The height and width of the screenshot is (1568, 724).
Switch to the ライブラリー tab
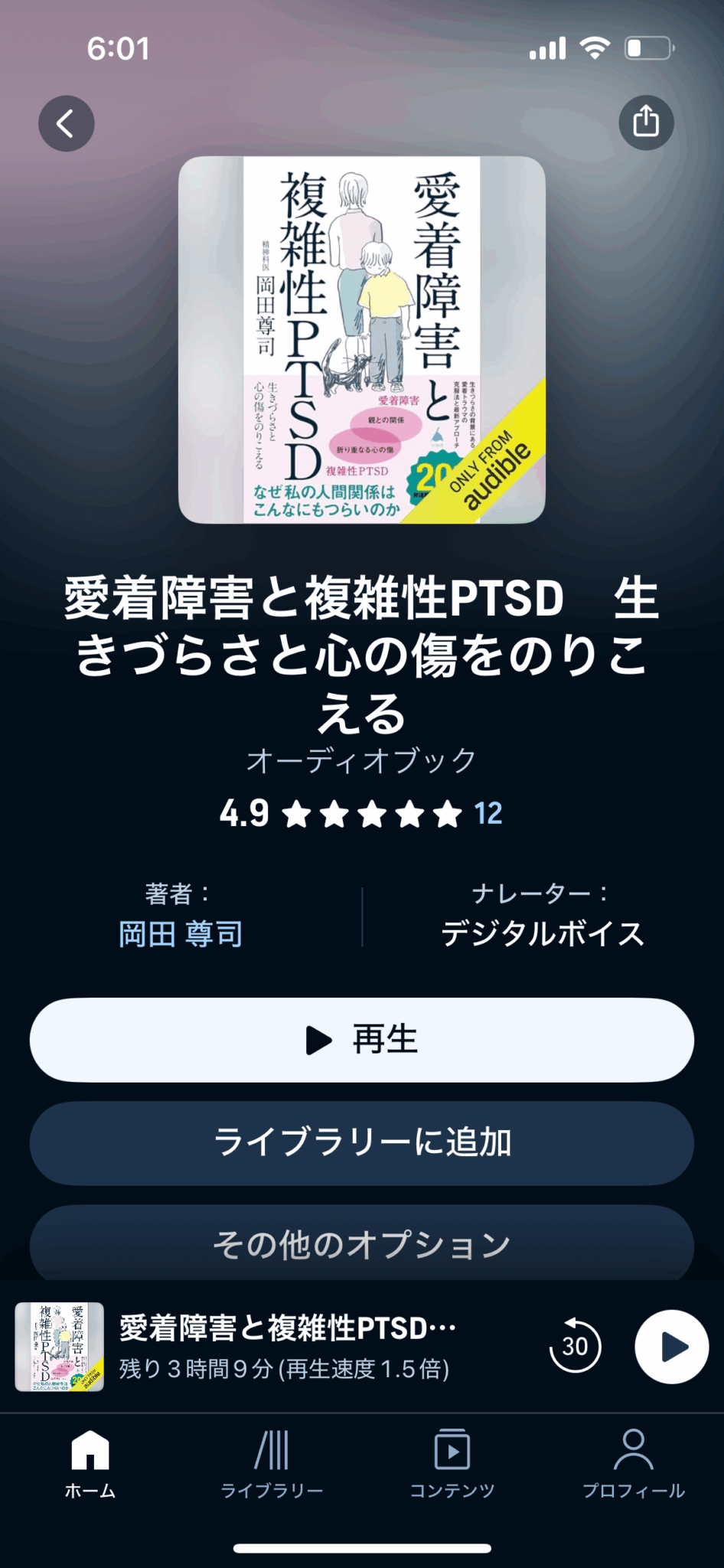coord(272,1464)
